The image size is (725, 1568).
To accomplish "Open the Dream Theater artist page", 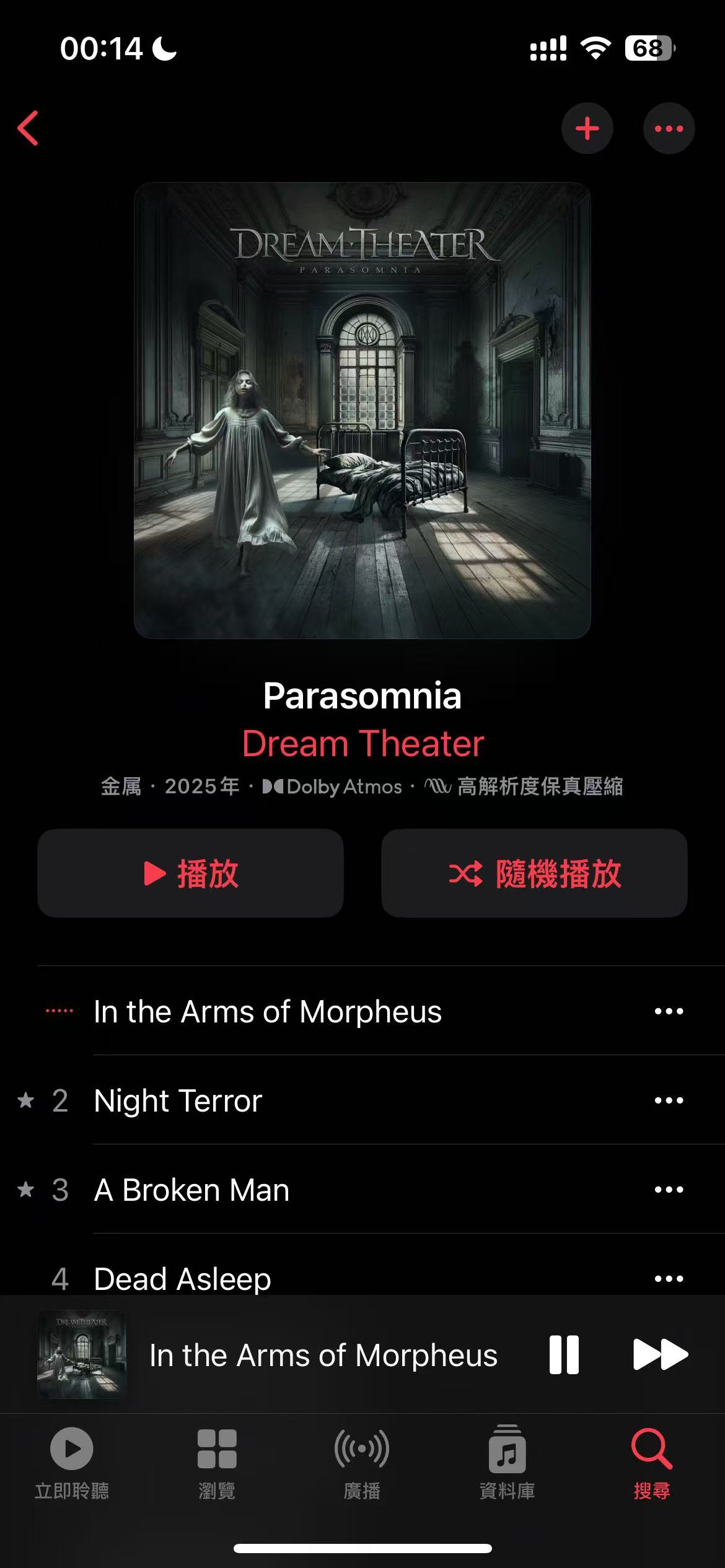I will (362, 743).
